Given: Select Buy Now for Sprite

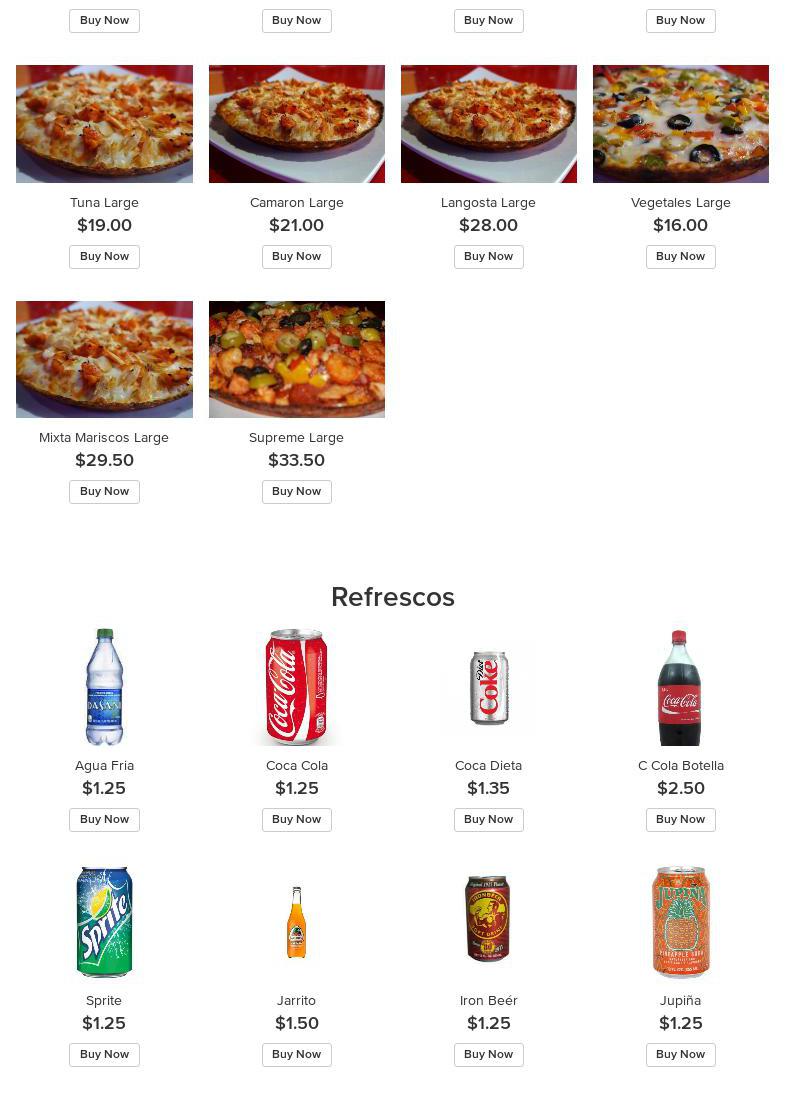Looking at the screenshot, I should click(104, 1055).
